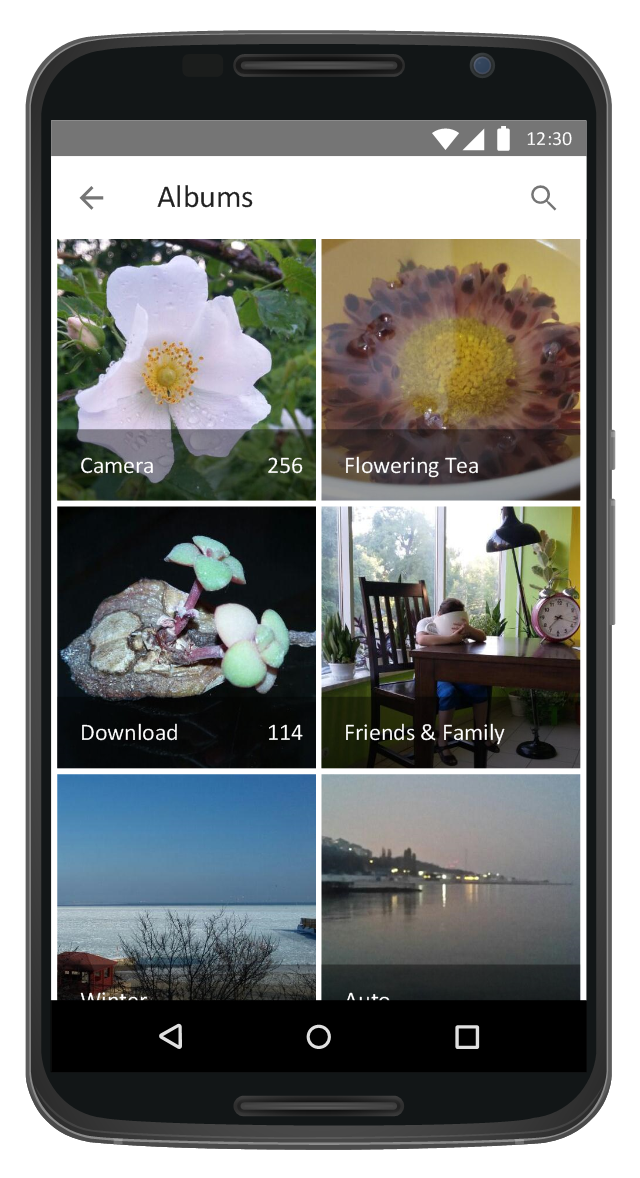Tap the system home button
640x1178 pixels.
click(319, 1037)
